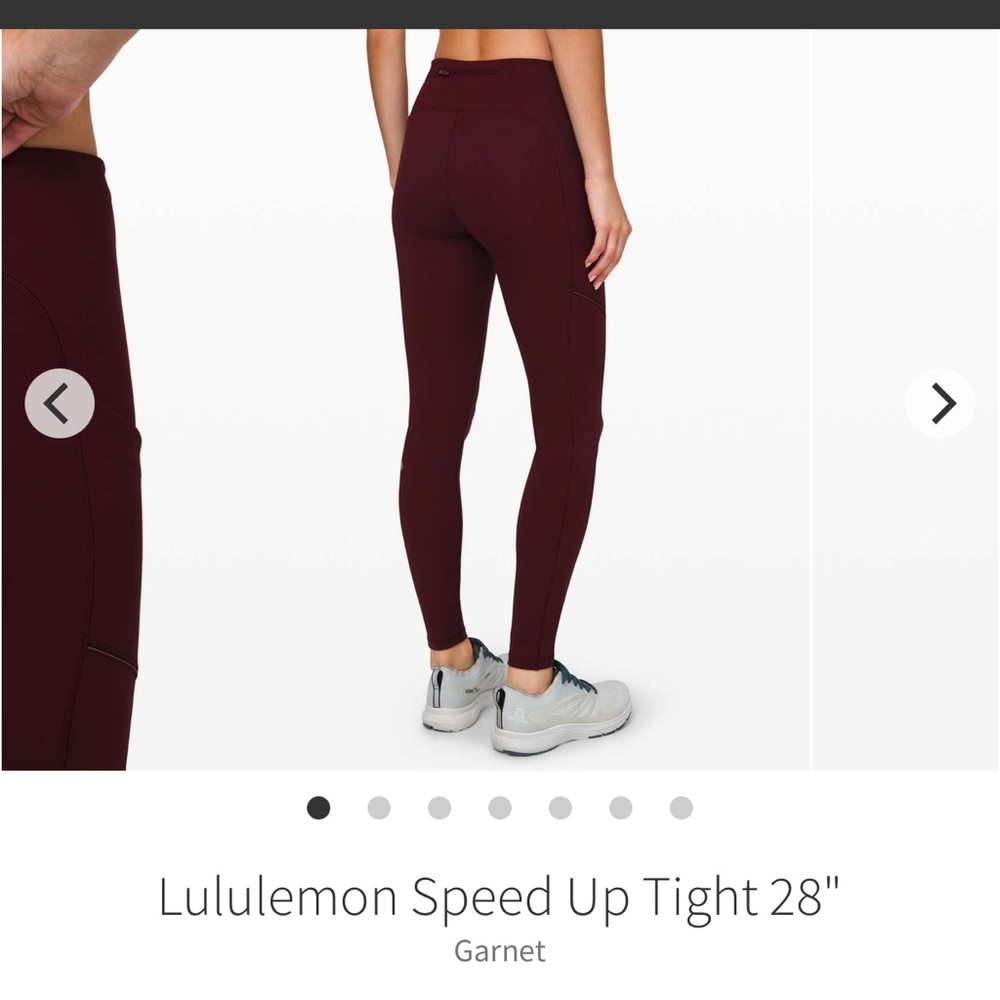The height and width of the screenshot is (1000, 1000).
Task: Advance to the next product photo
Action: 940,403
